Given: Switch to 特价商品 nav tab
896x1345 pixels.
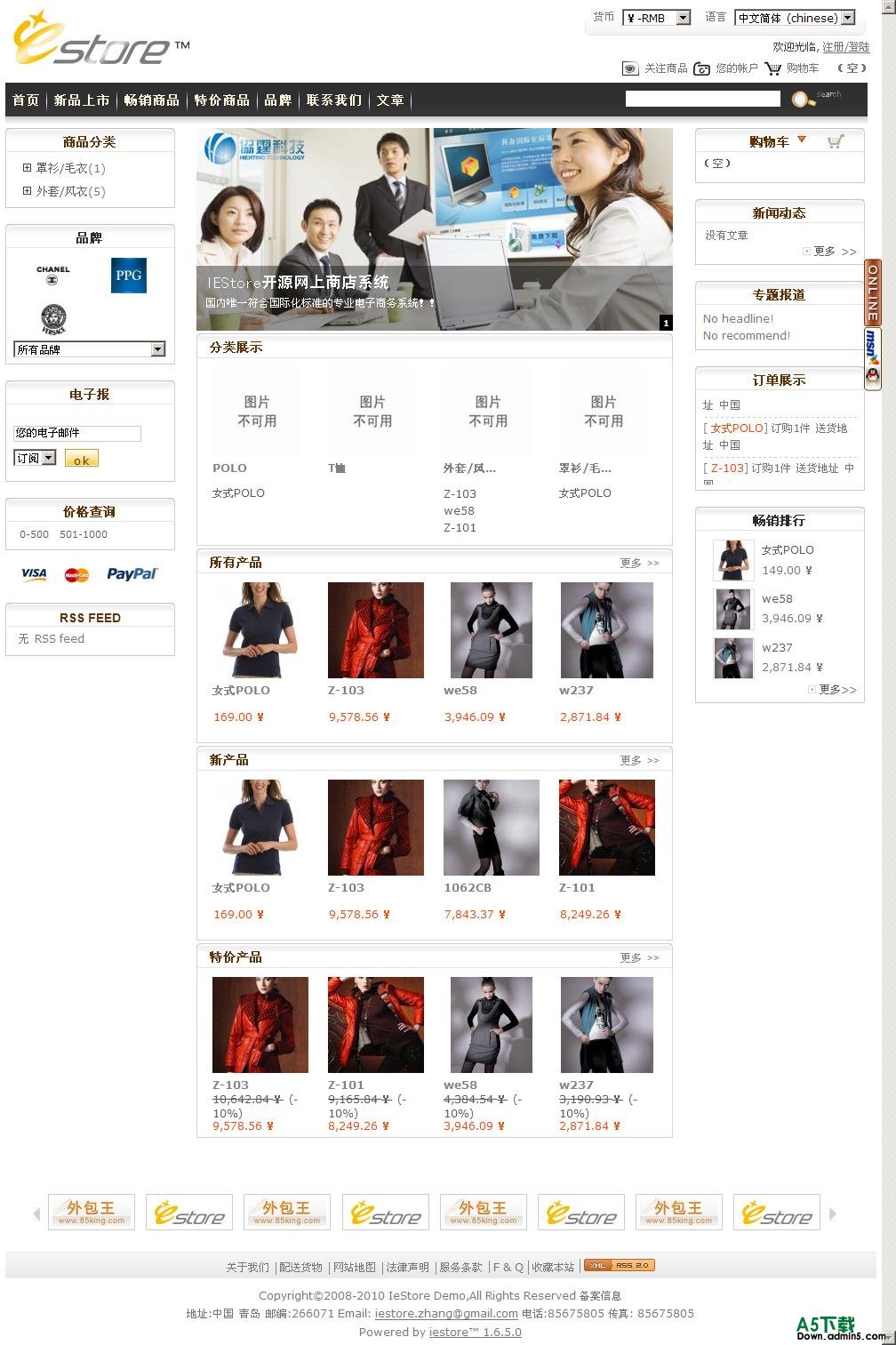Looking at the screenshot, I should pyautogui.click(x=221, y=100).
